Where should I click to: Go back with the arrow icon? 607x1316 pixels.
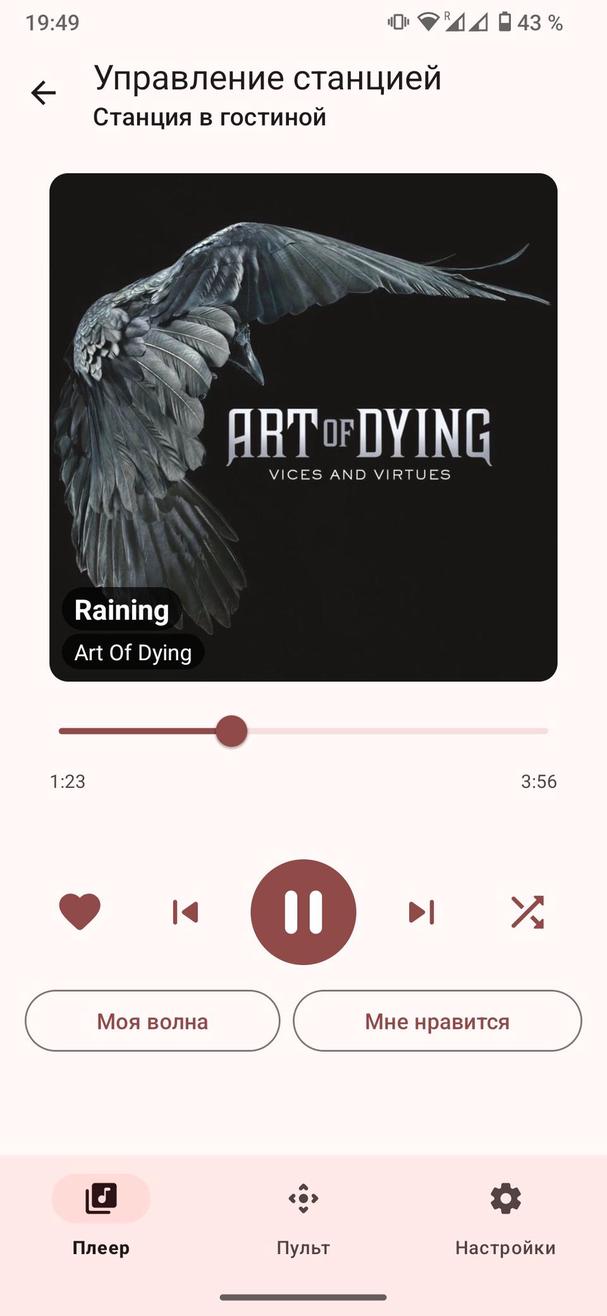coord(43,93)
